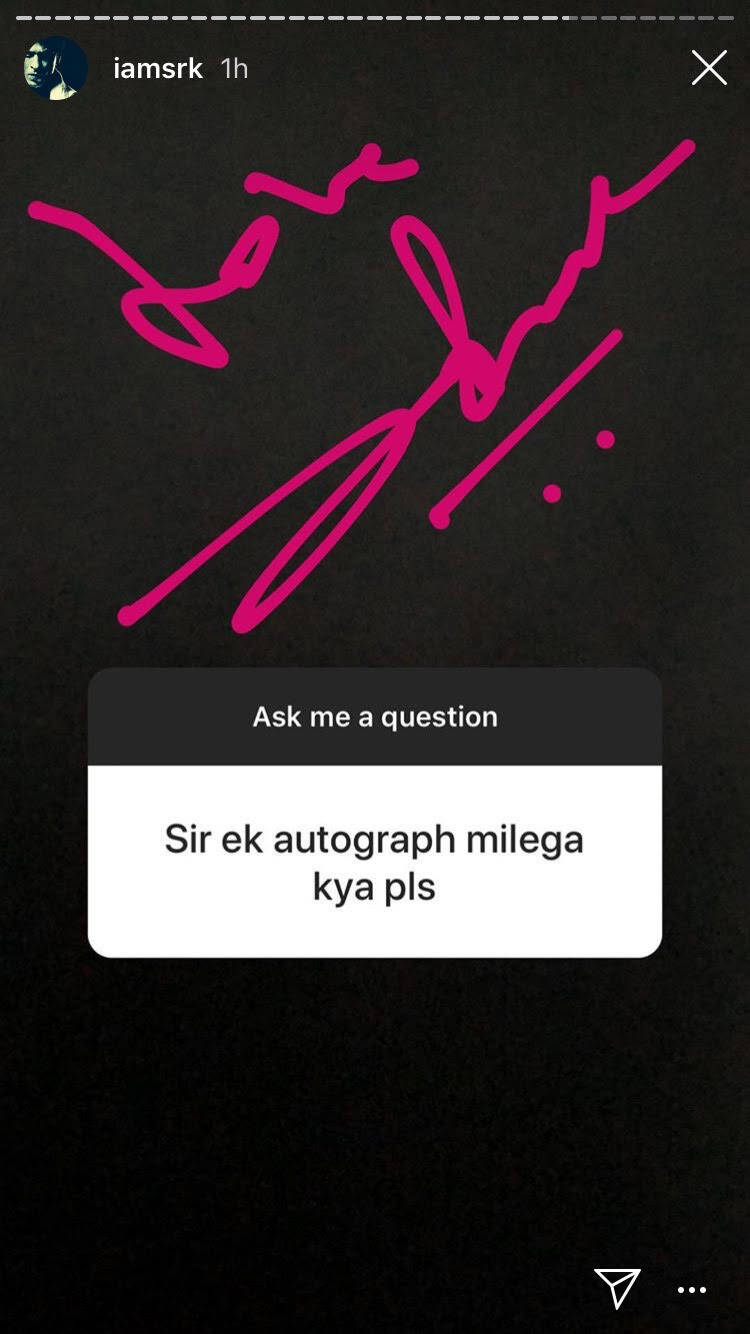This screenshot has width=750, height=1334.
Task: Open iamsrk's profile picture
Action: (55, 68)
